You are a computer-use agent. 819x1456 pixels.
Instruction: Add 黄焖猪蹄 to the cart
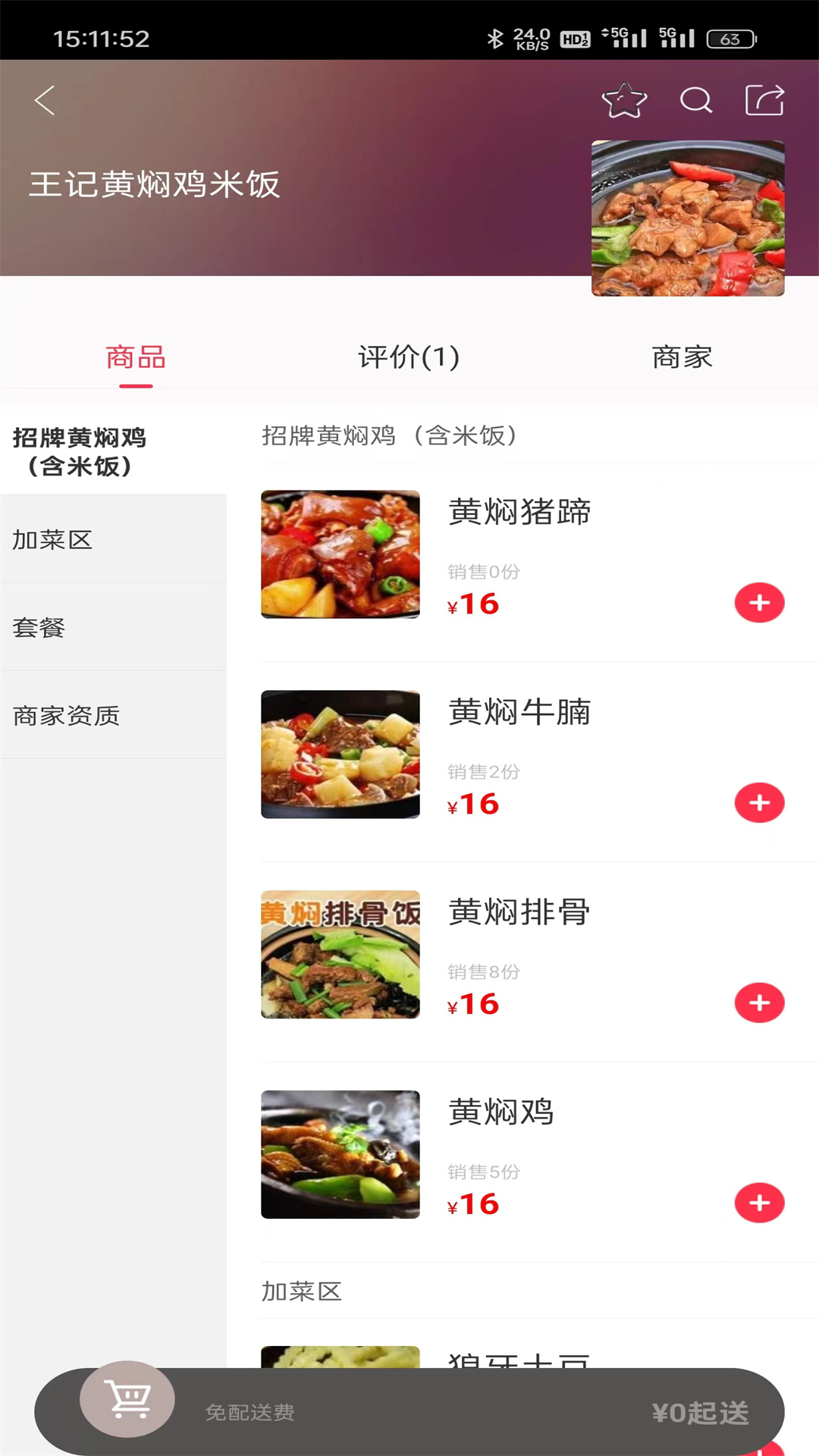click(759, 603)
